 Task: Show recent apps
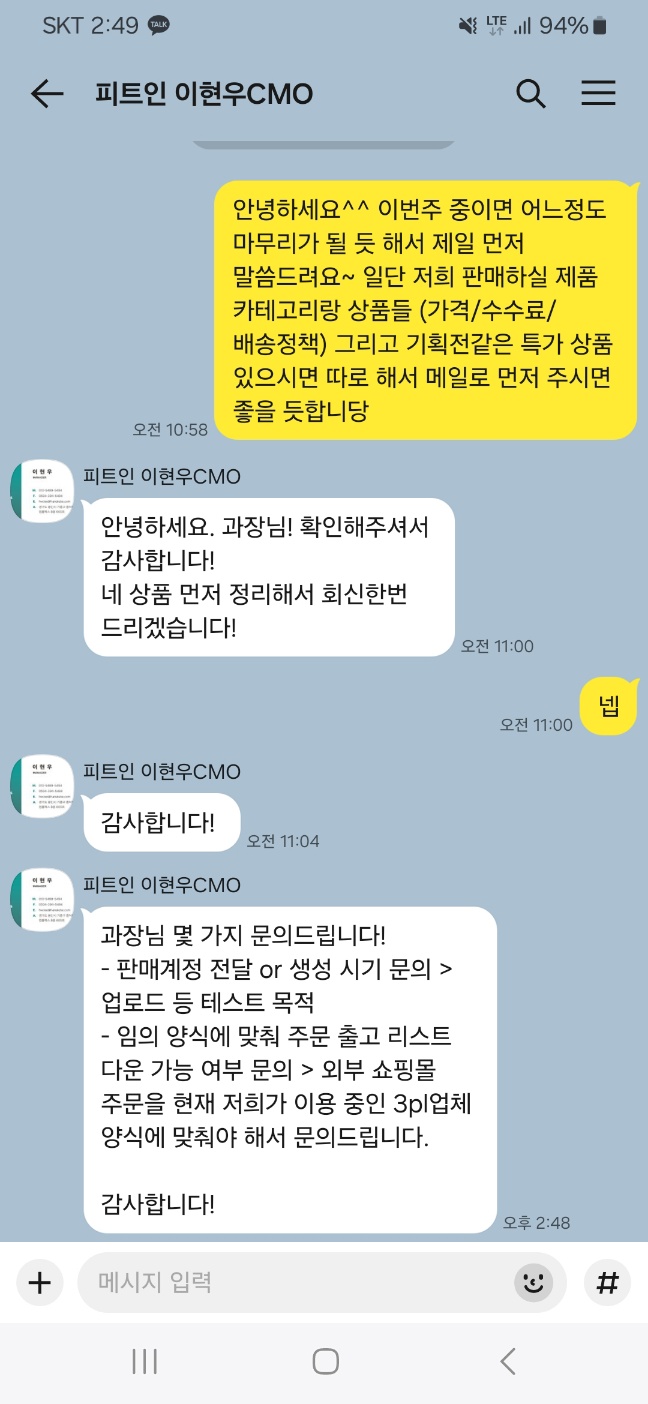click(145, 1361)
